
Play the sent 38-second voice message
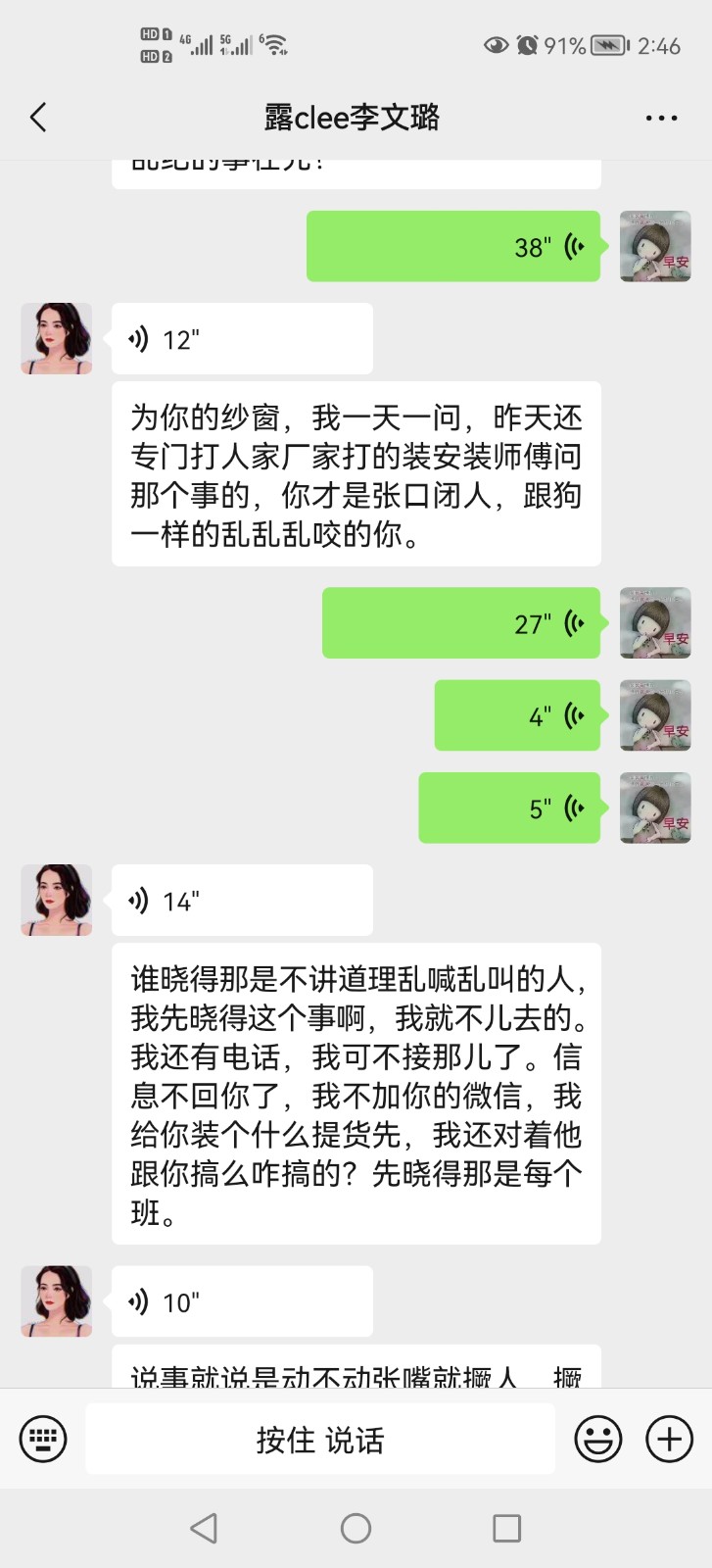coord(453,247)
